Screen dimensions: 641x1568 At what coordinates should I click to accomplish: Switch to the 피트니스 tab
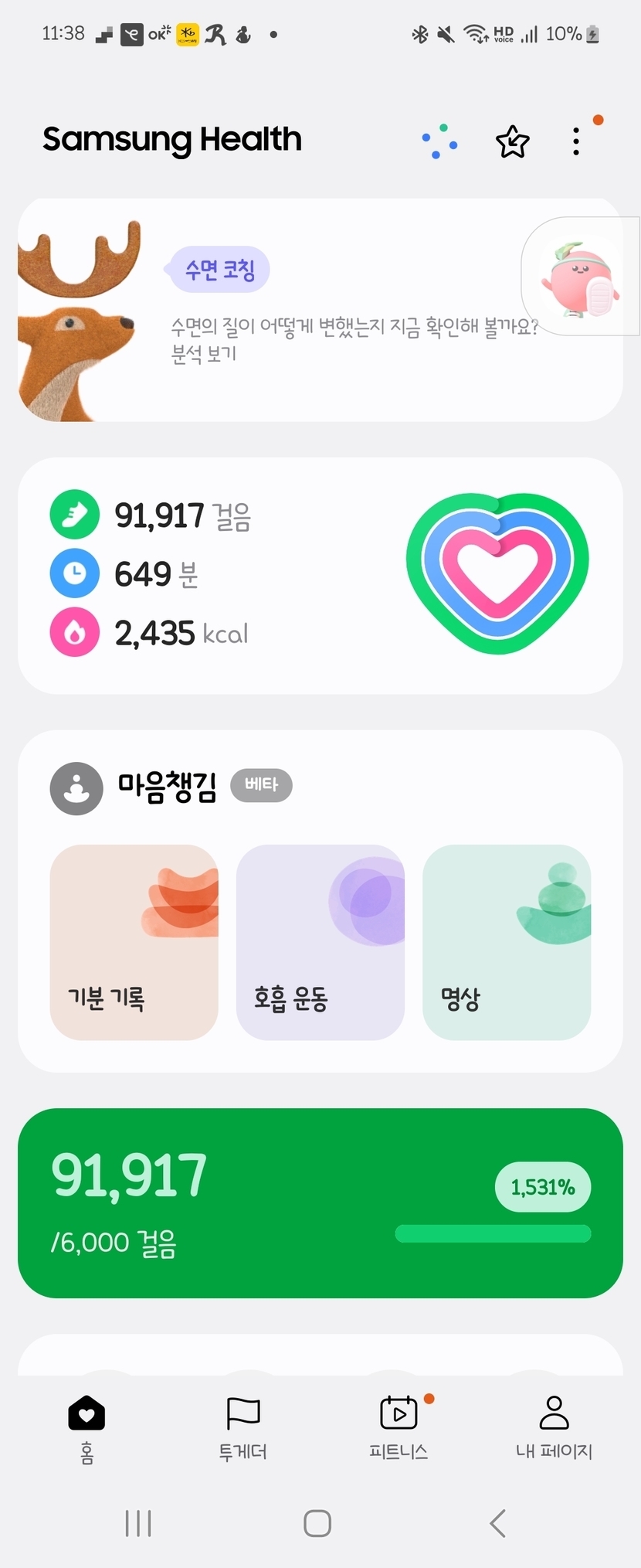(x=399, y=1428)
